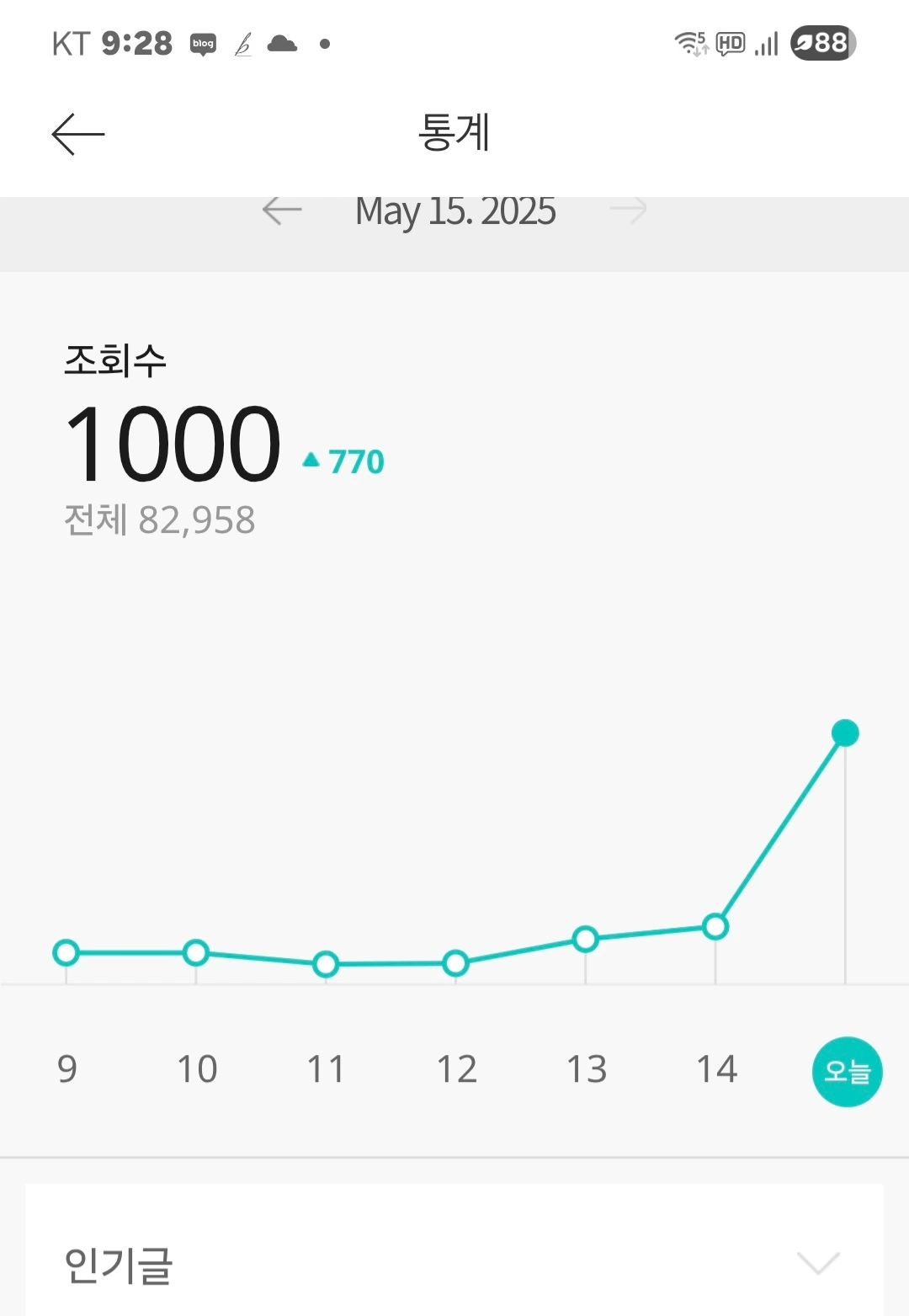Expand the 인기글 section

[x=817, y=1263]
